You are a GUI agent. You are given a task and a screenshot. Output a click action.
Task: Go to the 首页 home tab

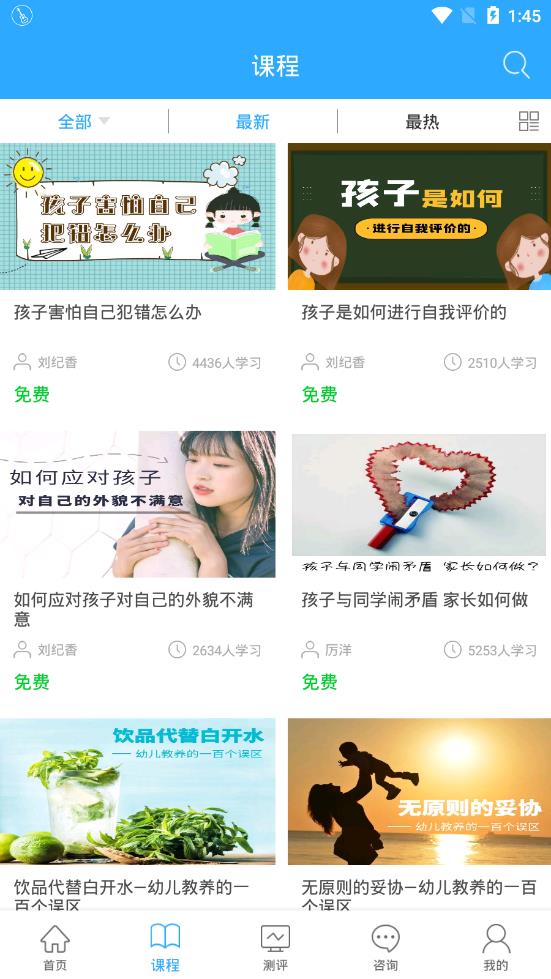[55, 948]
